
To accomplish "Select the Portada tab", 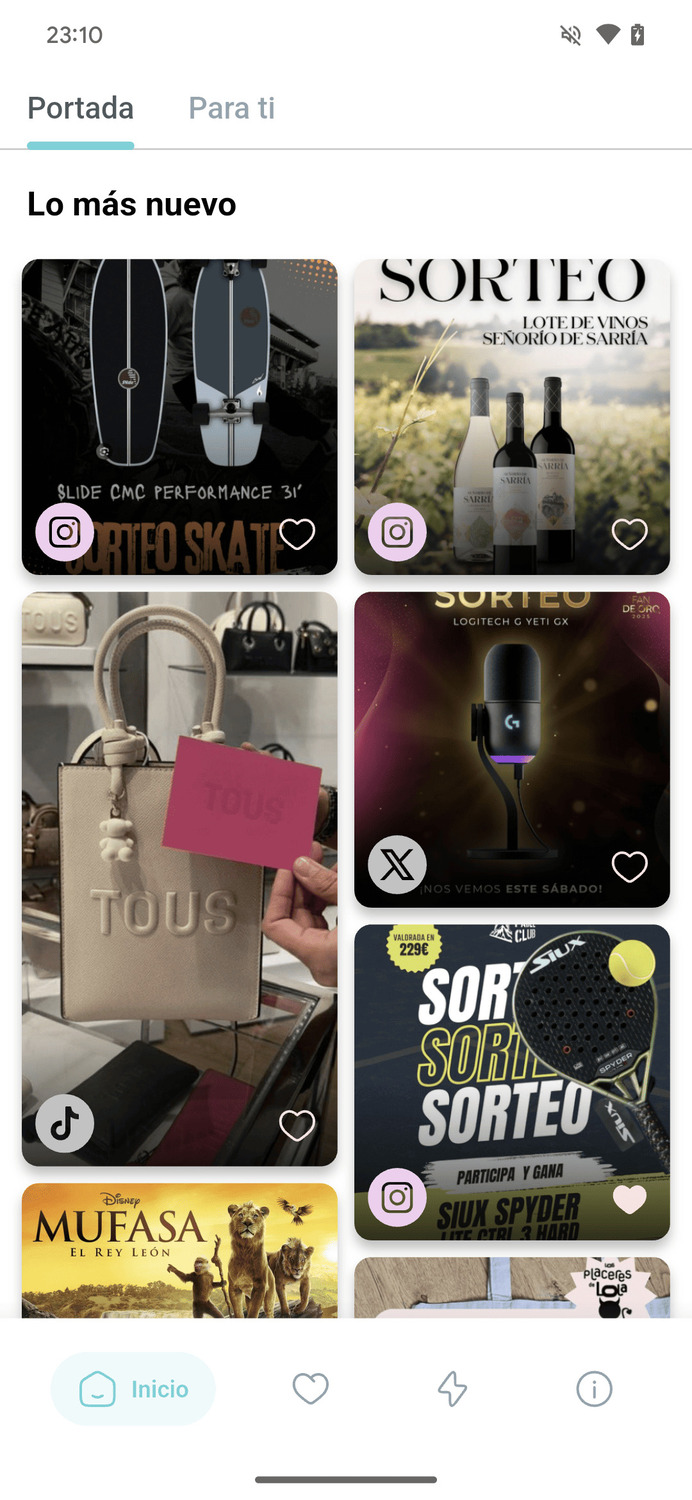I will [x=81, y=108].
